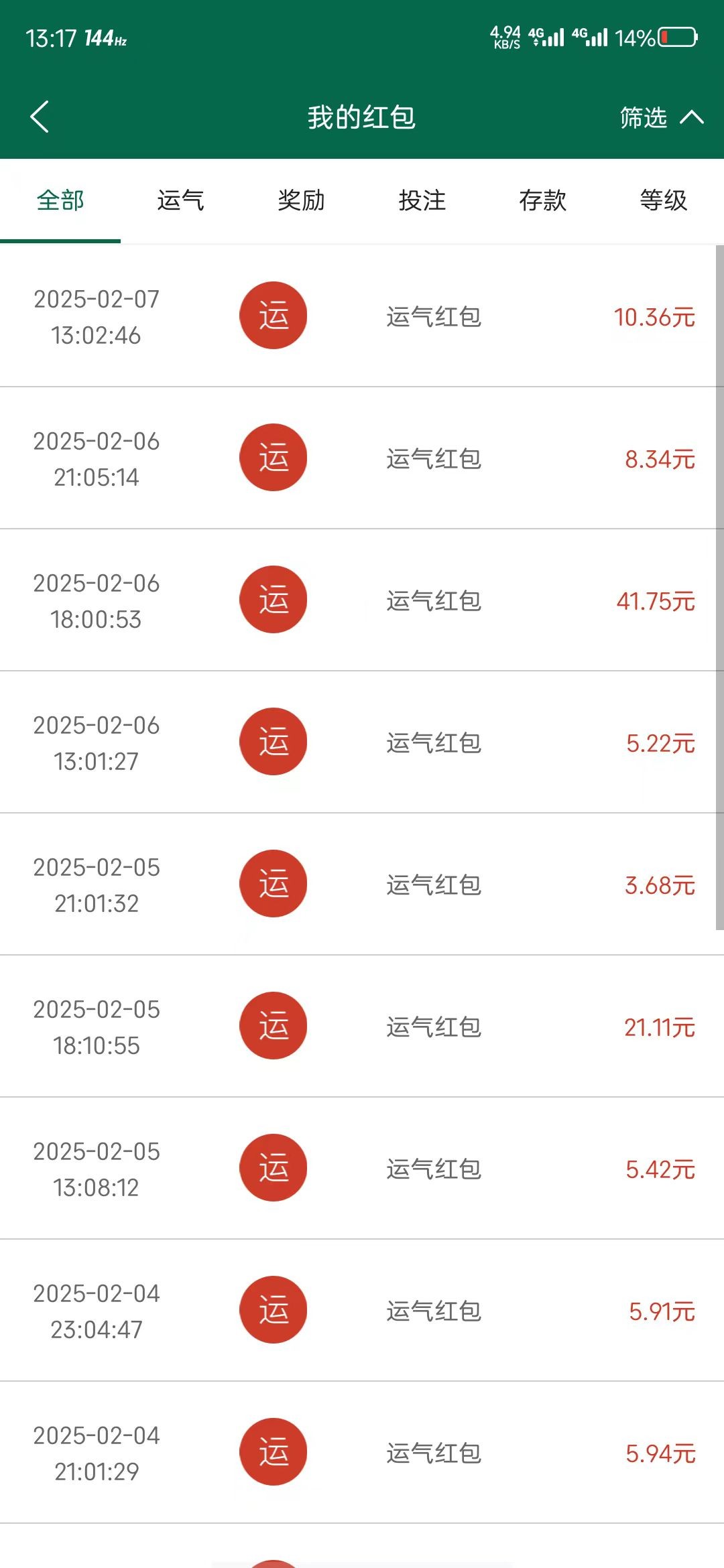Open the 筛选 filter options

(x=660, y=118)
